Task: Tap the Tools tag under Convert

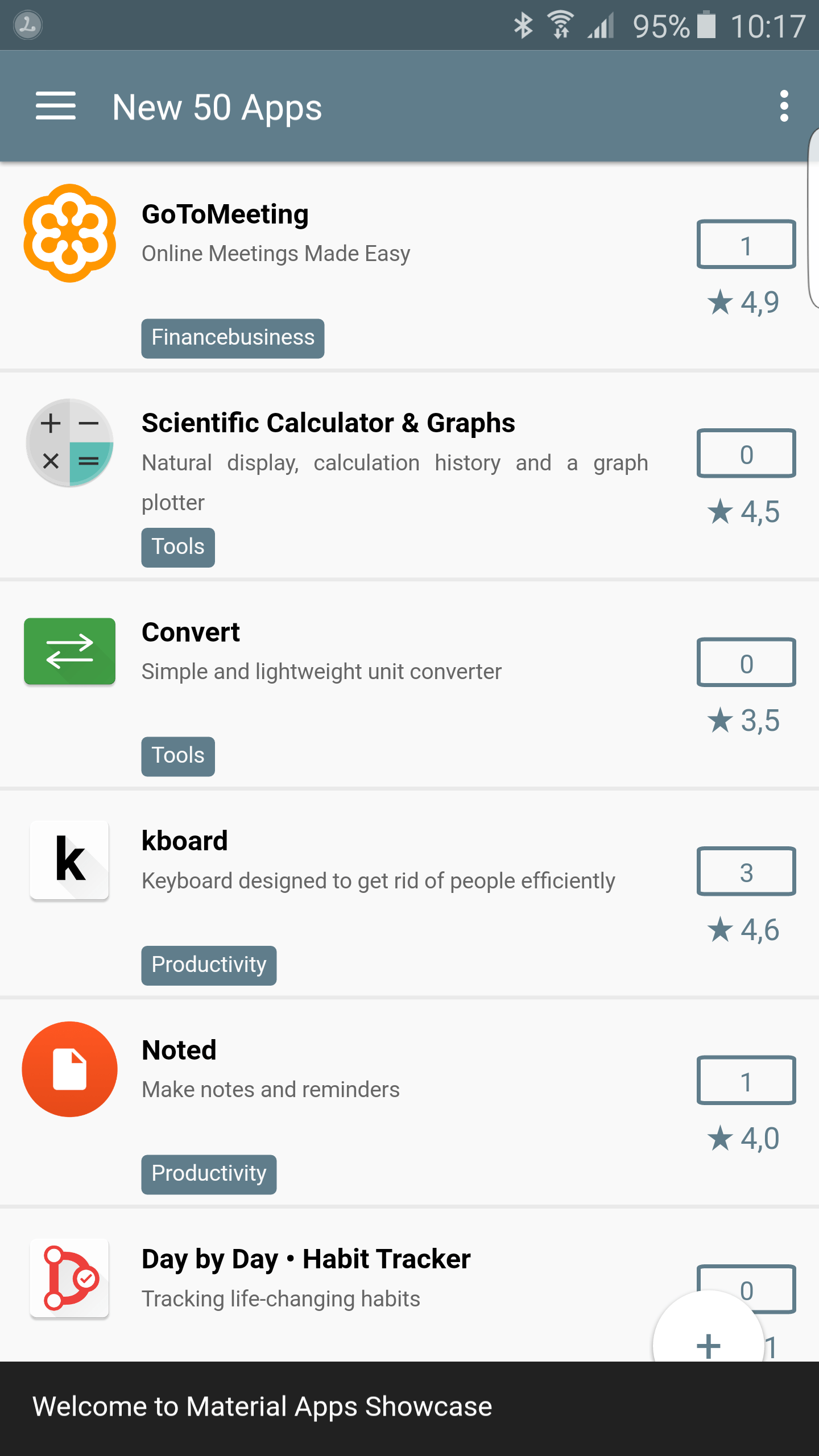Action: click(177, 756)
